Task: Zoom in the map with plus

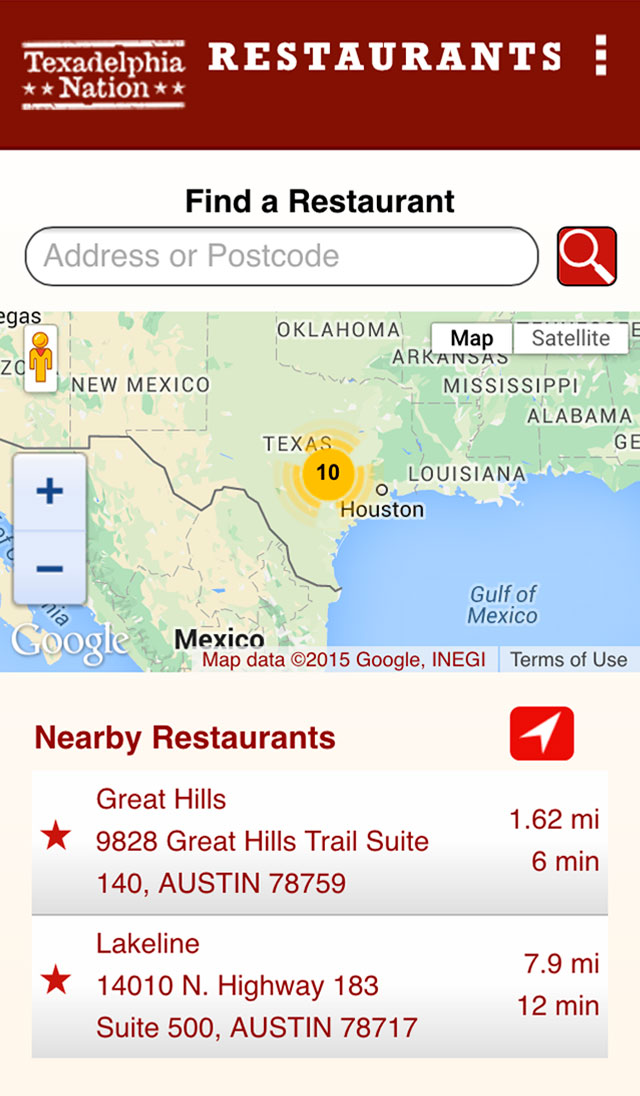Action: pos(50,491)
